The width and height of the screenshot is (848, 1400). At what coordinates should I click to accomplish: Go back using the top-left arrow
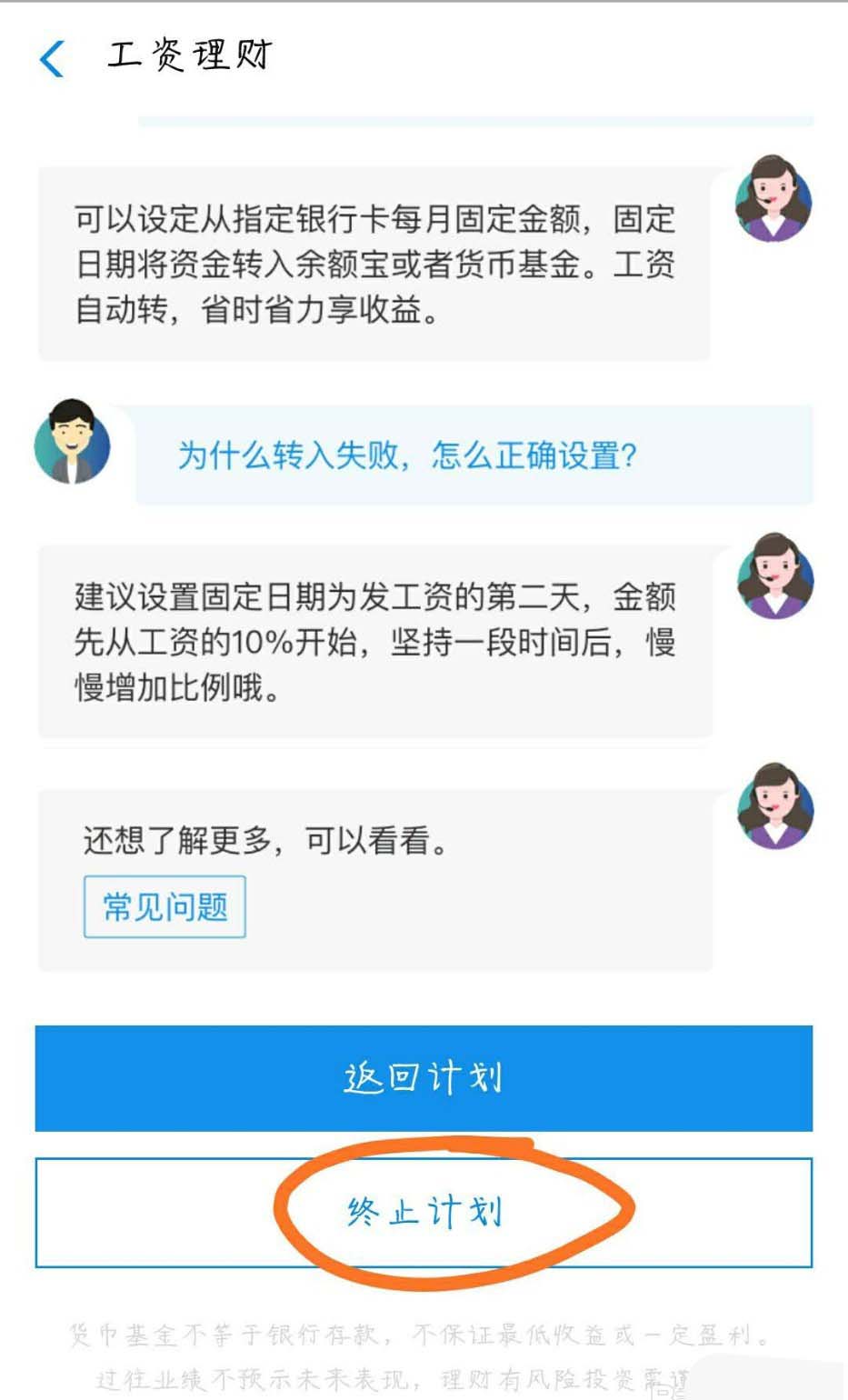tap(53, 59)
